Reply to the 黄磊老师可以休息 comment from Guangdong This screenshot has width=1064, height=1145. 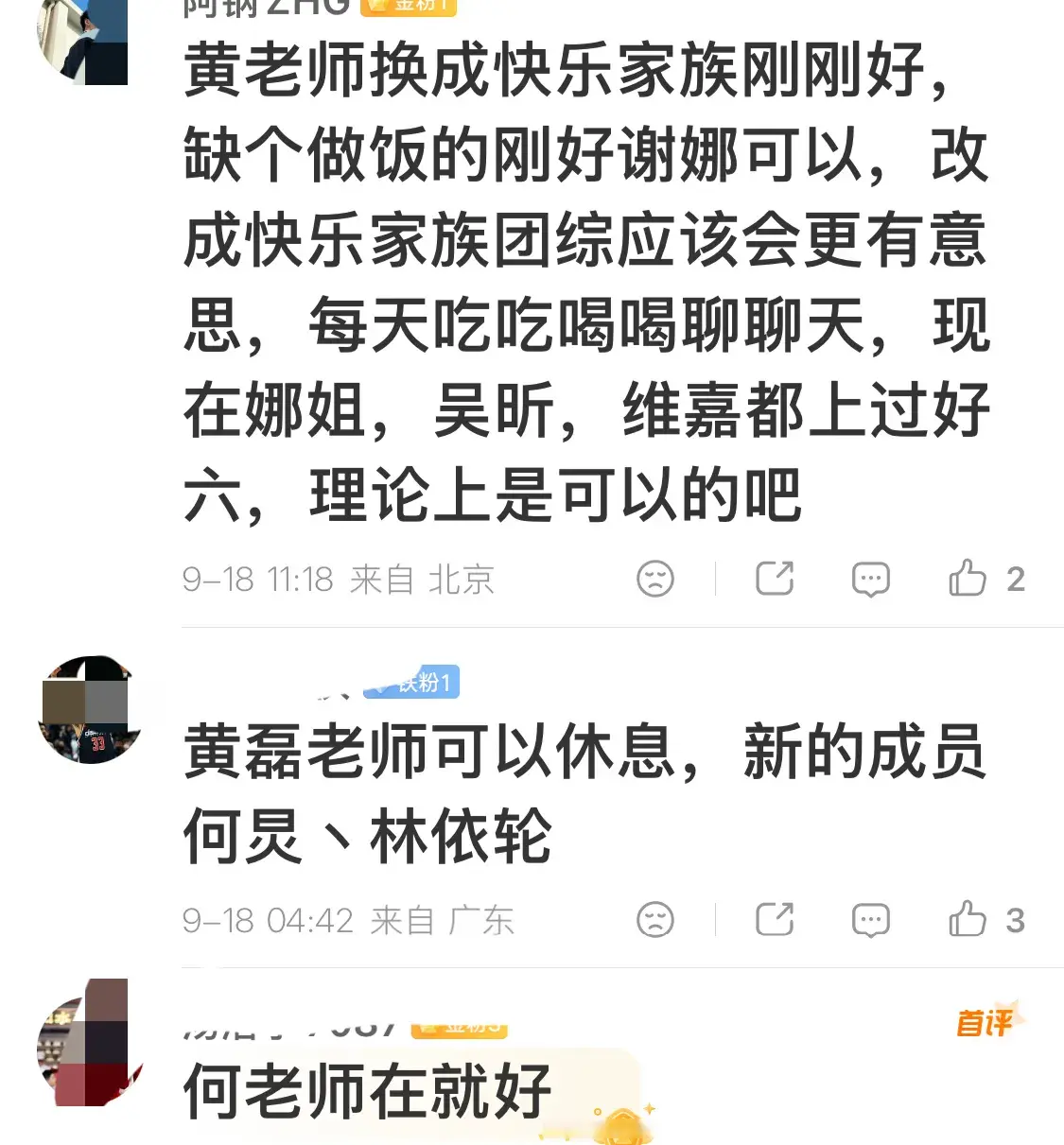870,919
